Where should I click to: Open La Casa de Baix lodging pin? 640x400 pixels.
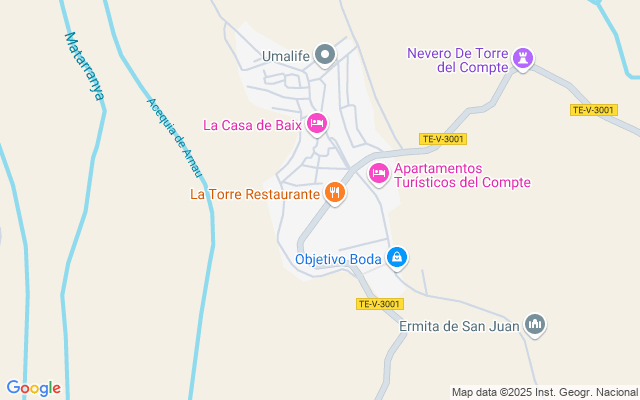[x=316, y=124]
